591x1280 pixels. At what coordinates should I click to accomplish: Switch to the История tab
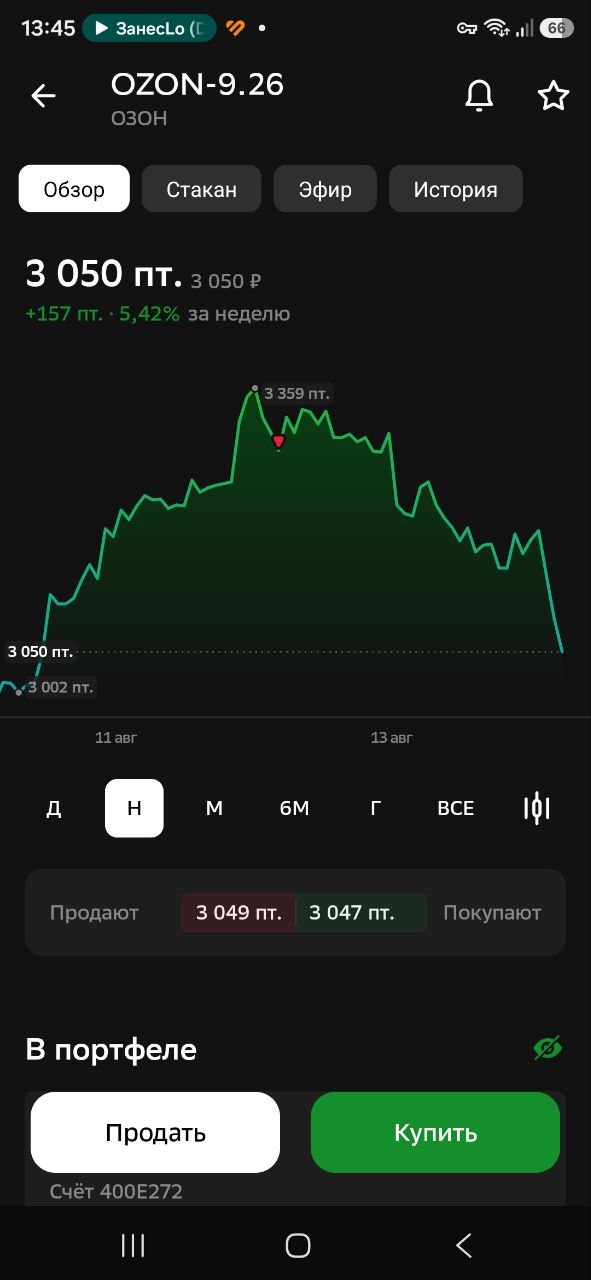click(455, 189)
